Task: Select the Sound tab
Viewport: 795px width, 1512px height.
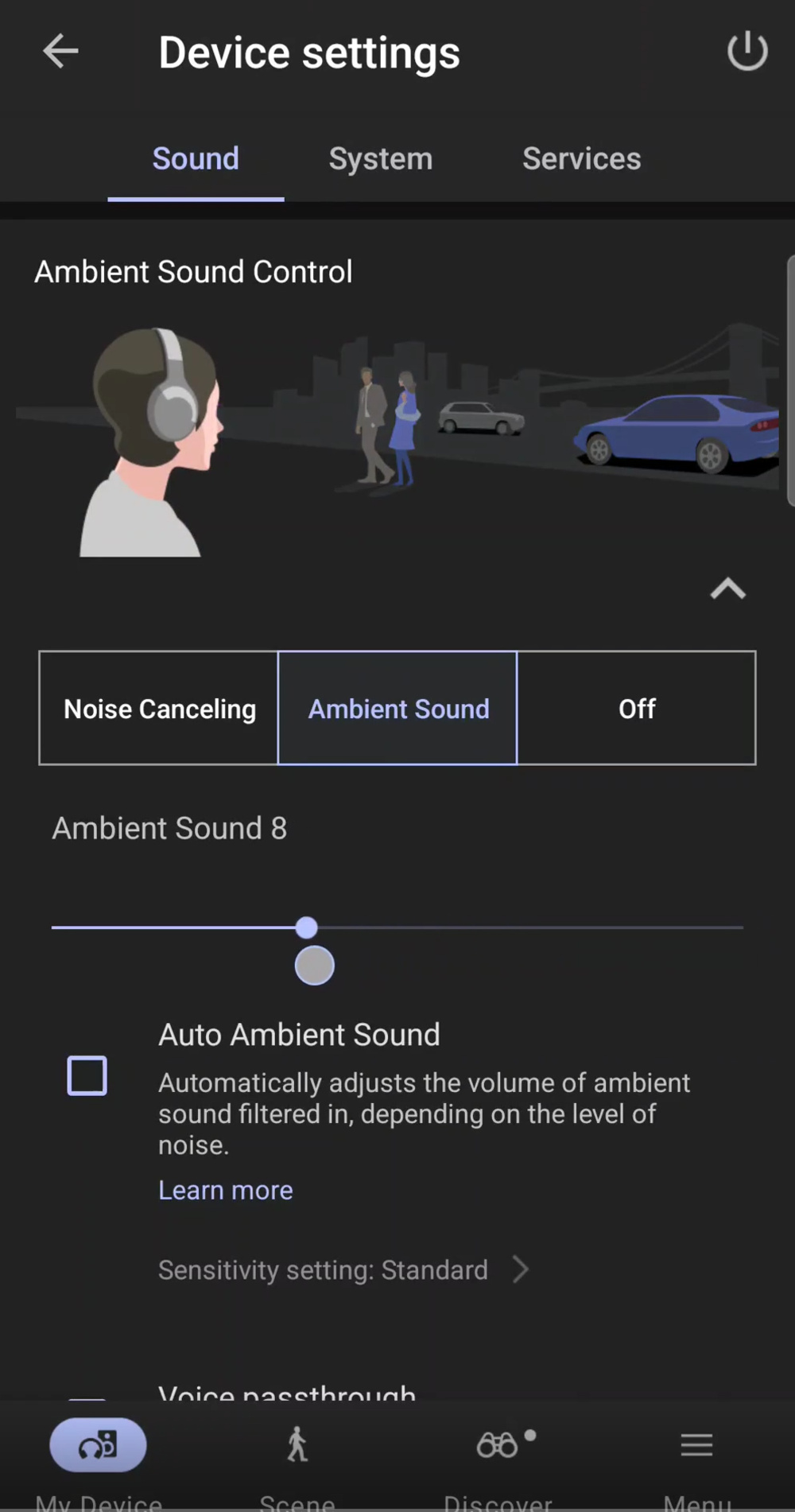Action: tap(195, 158)
